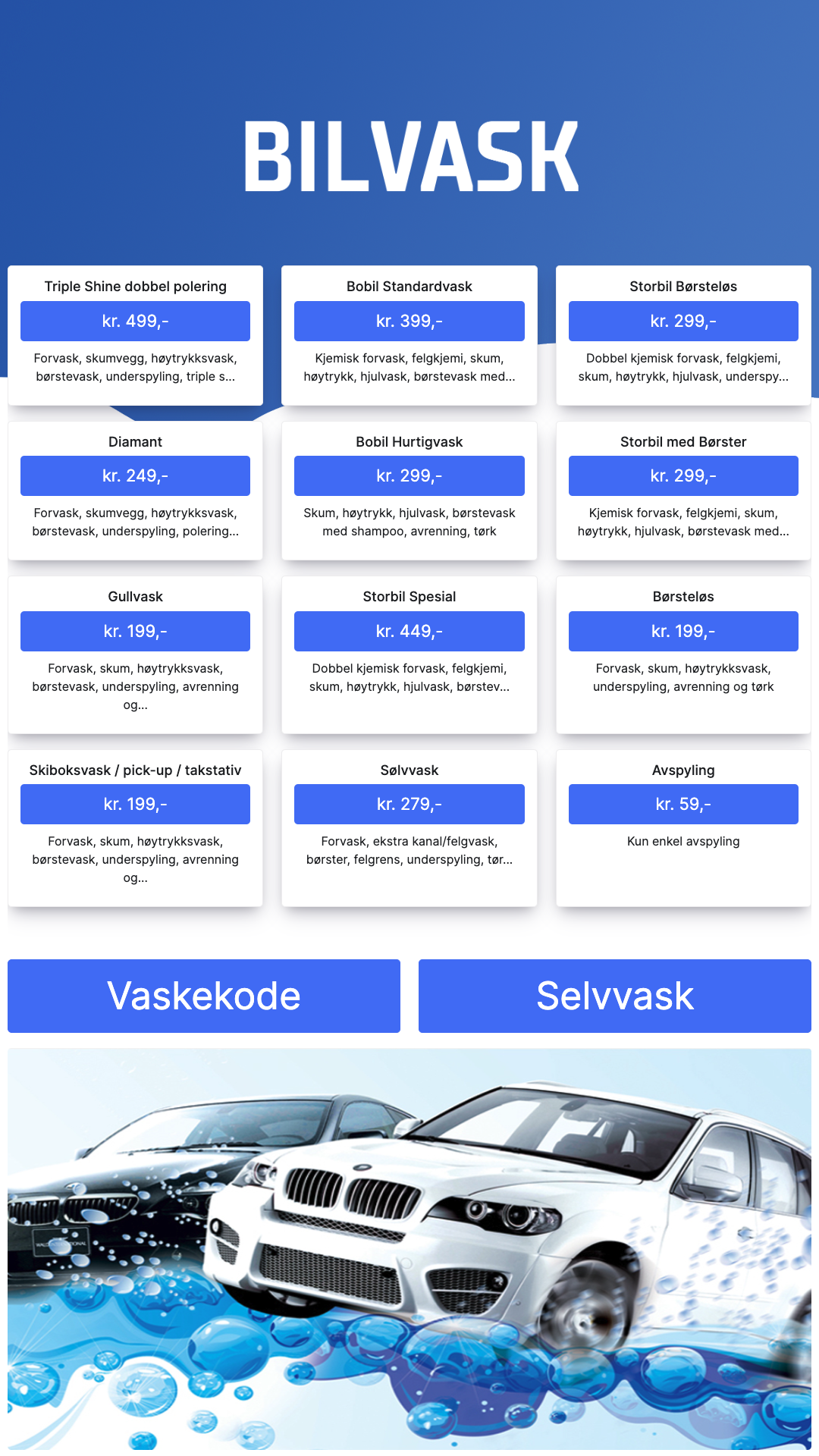This screenshot has width=819, height=1456.
Task: Select the Diamant wash program
Action: 135,491
